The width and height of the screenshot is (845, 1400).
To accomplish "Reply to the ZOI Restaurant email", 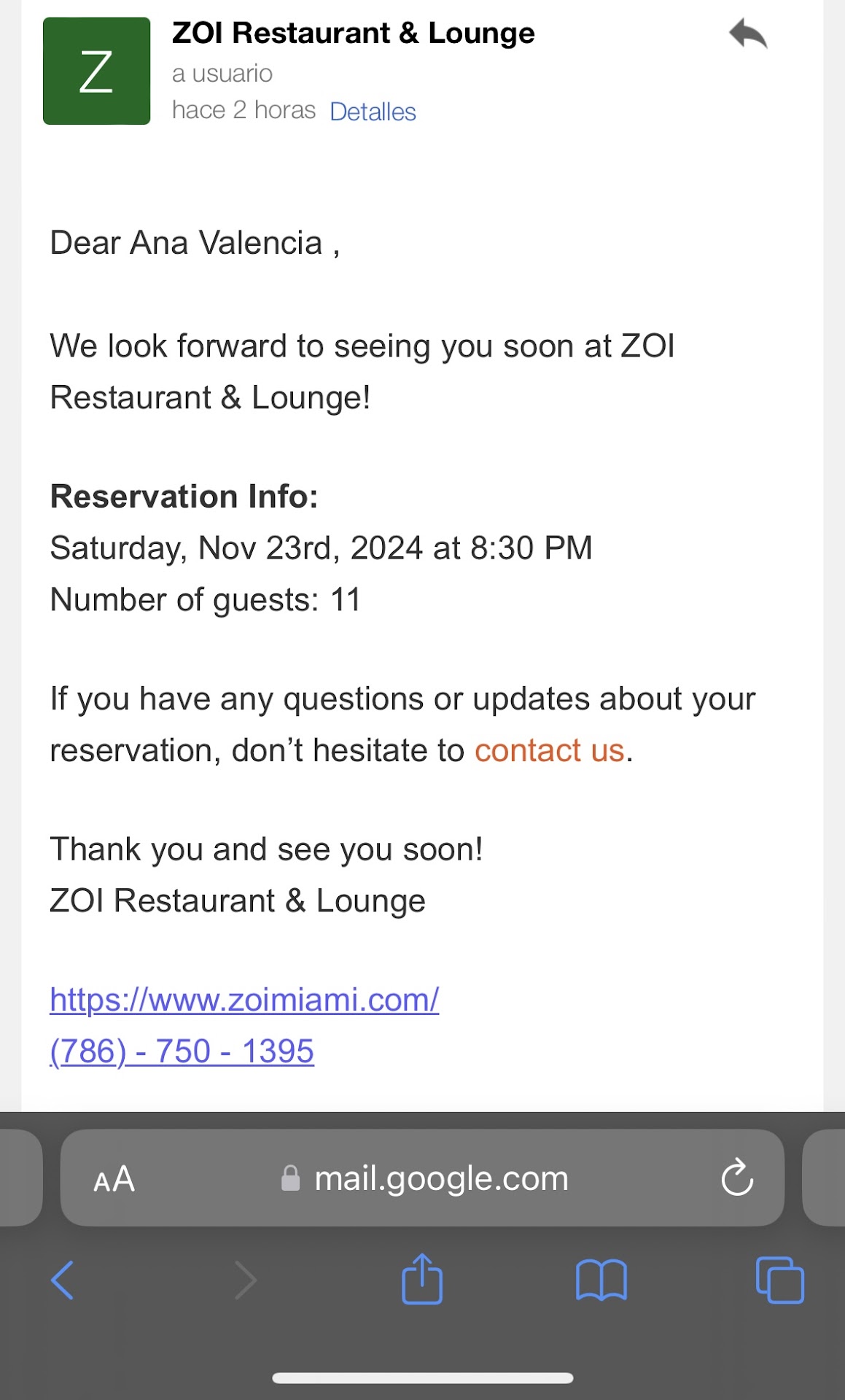I will (x=748, y=34).
